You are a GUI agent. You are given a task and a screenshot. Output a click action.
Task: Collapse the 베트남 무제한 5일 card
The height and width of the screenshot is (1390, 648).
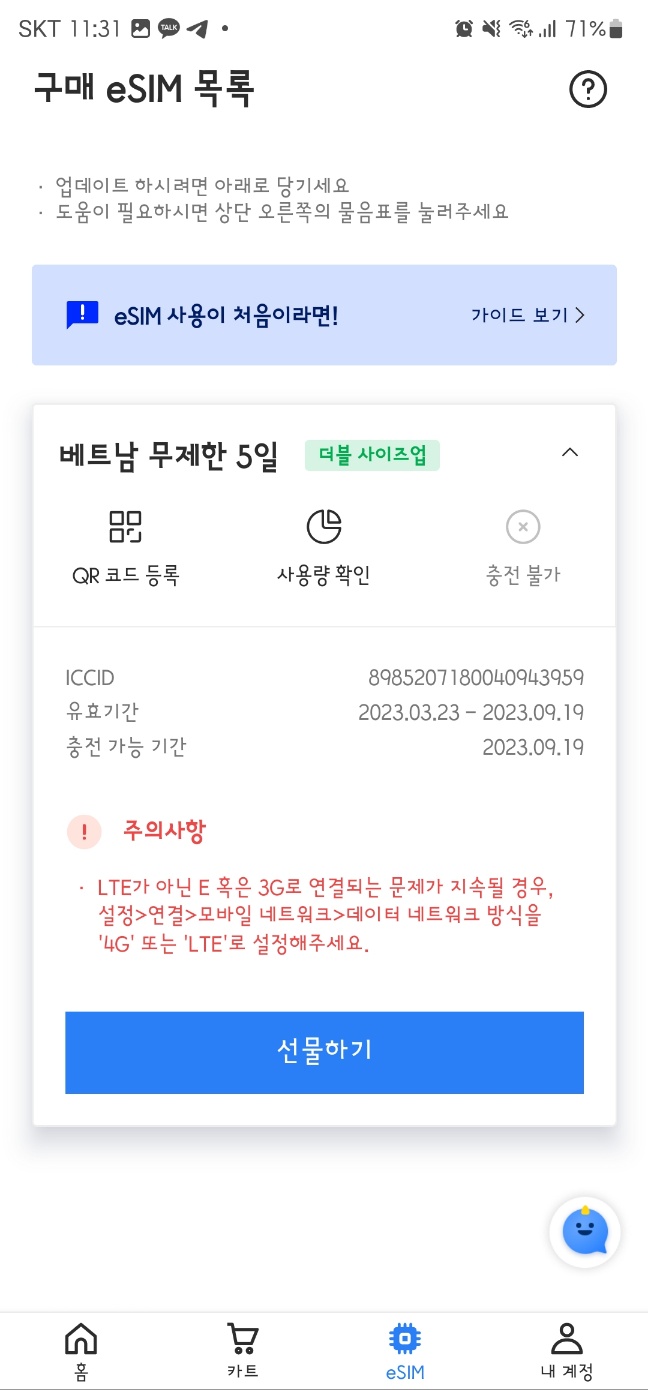pyautogui.click(x=570, y=452)
